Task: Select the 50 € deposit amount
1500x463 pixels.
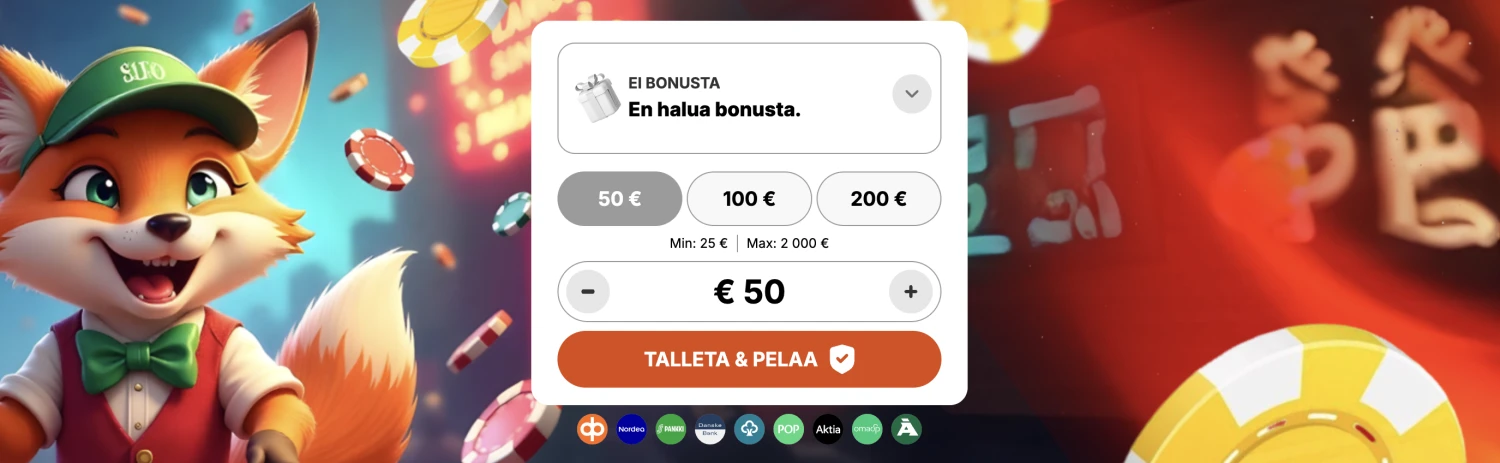Action: pos(619,199)
